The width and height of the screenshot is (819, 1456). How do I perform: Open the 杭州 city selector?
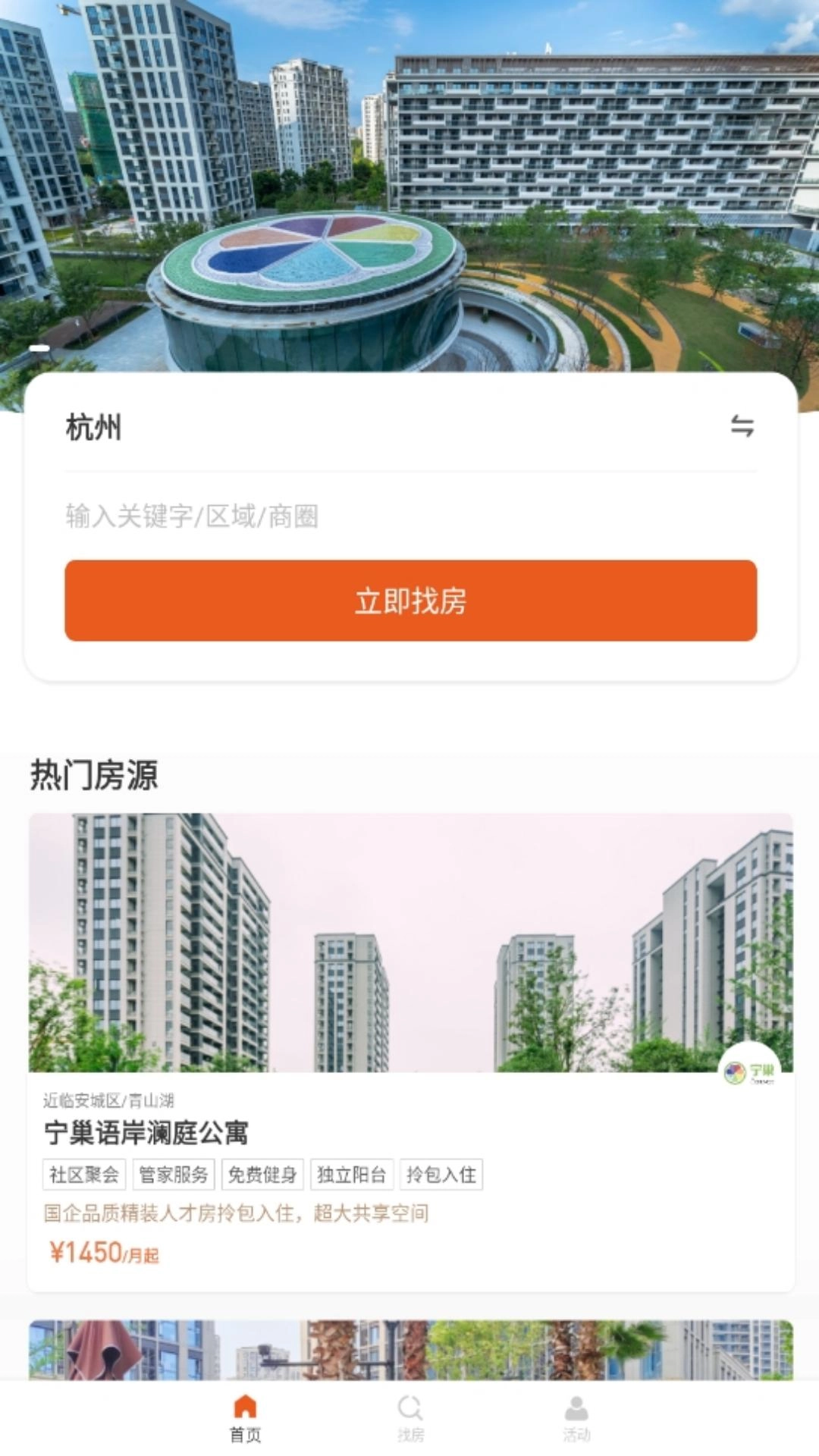click(93, 428)
